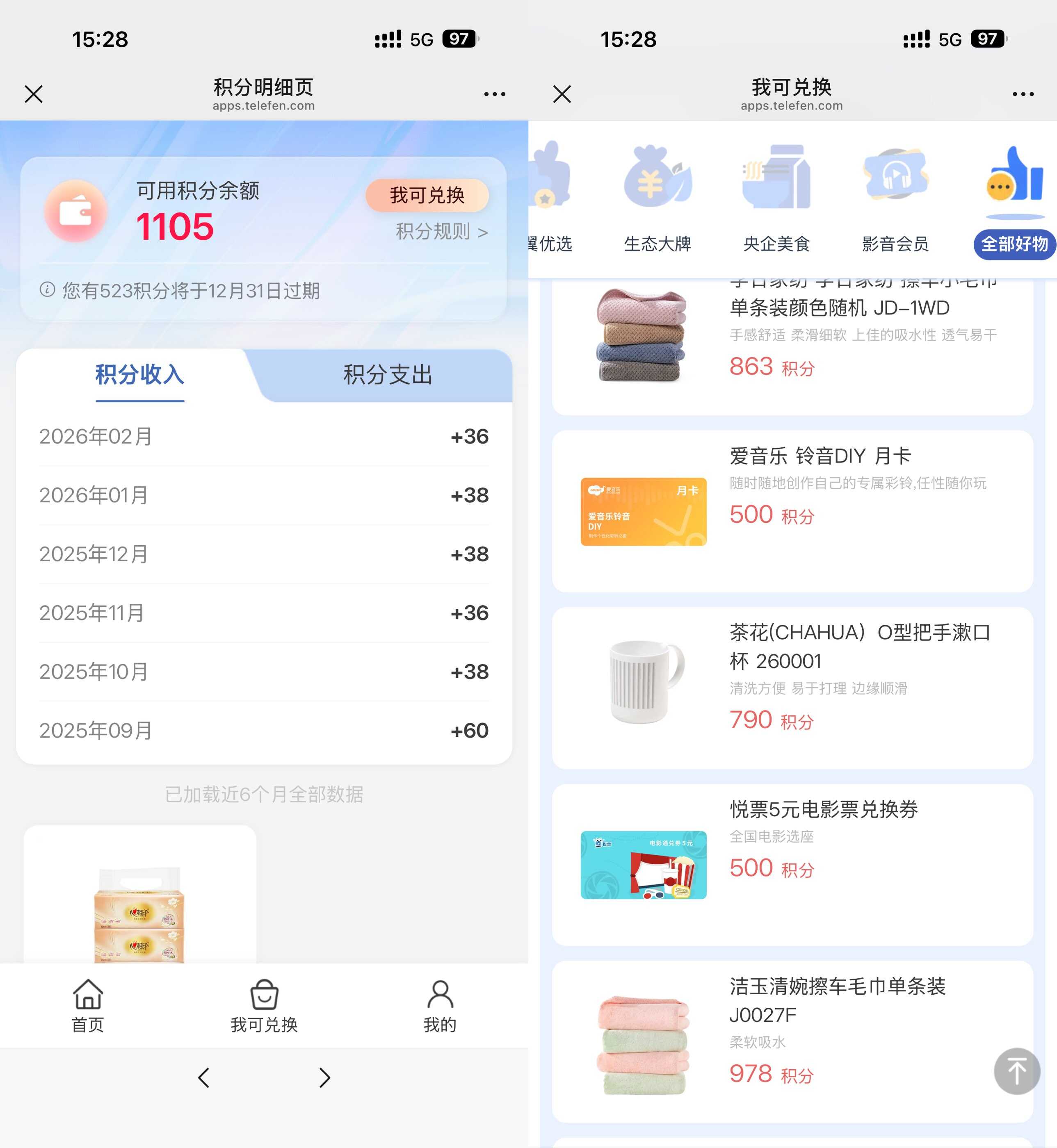
Task: Select the 央企美食 food category icon
Action: point(776,177)
